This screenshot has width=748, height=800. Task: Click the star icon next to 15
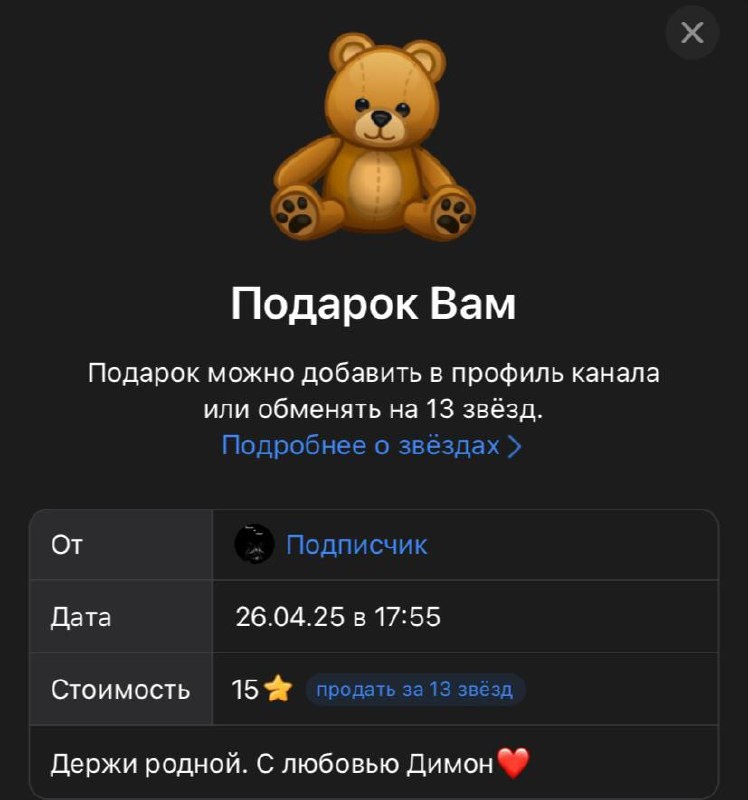pyautogui.click(x=278, y=687)
